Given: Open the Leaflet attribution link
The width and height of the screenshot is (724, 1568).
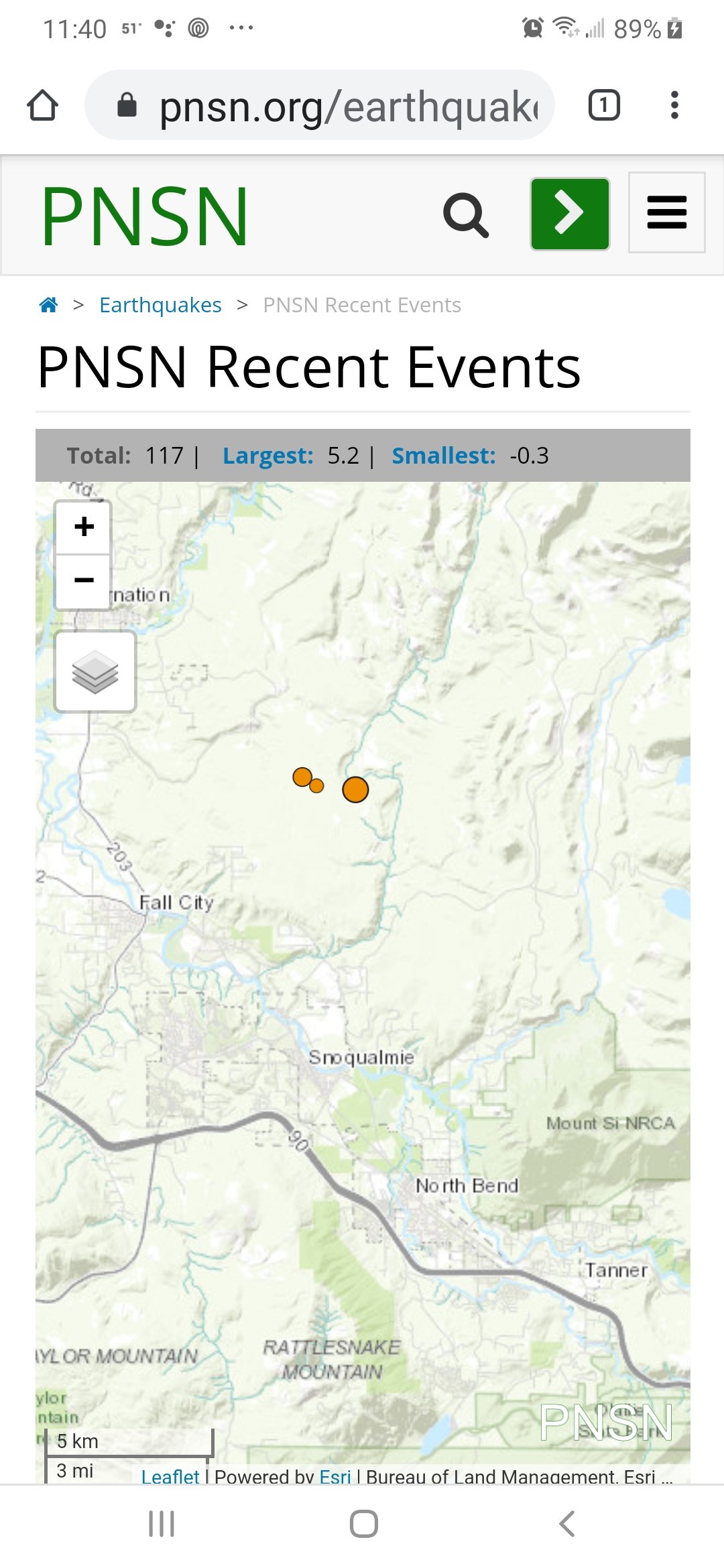Looking at the screenshot, I should tap(170, 1476).
